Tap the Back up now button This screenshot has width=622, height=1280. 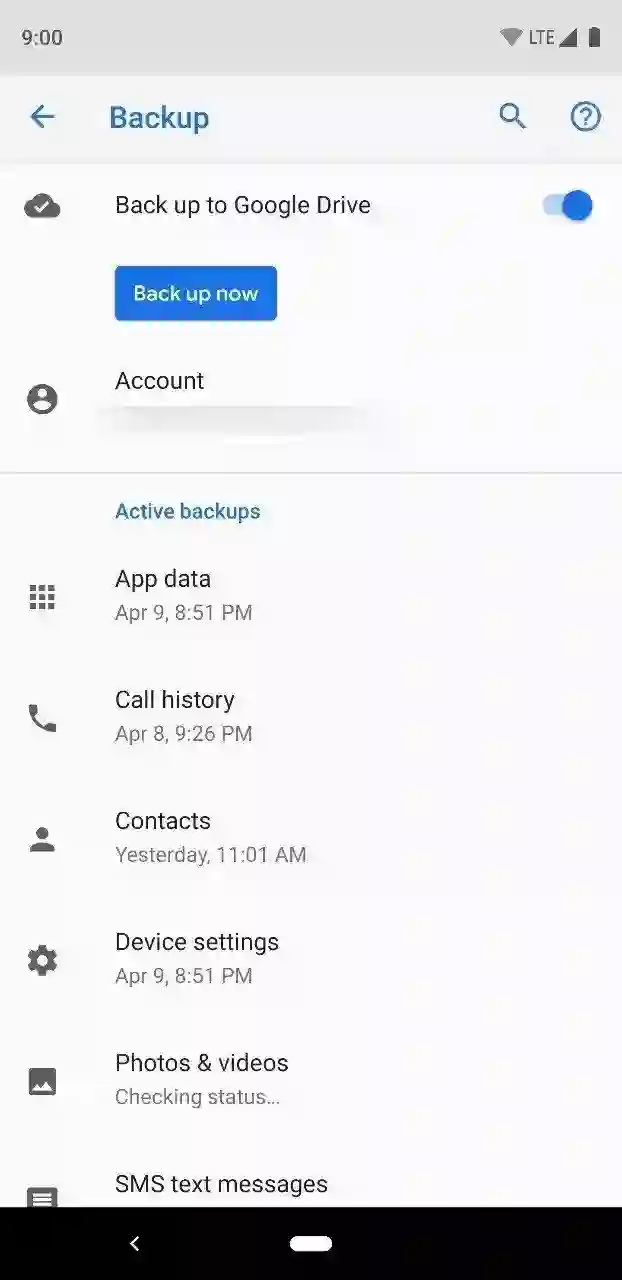coord(196,293)
